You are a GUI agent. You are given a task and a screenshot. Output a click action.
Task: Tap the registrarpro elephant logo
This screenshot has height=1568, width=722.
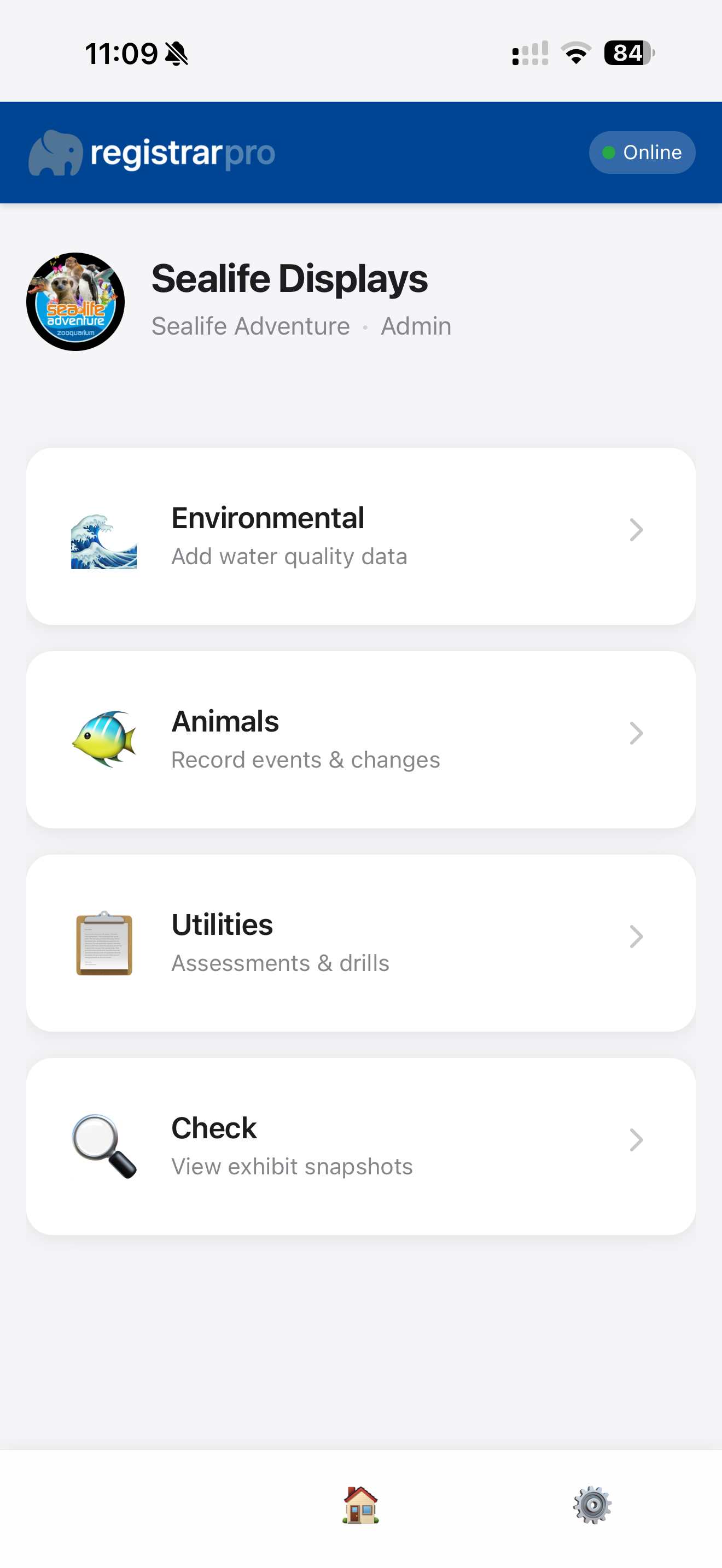tap(57, 152)
